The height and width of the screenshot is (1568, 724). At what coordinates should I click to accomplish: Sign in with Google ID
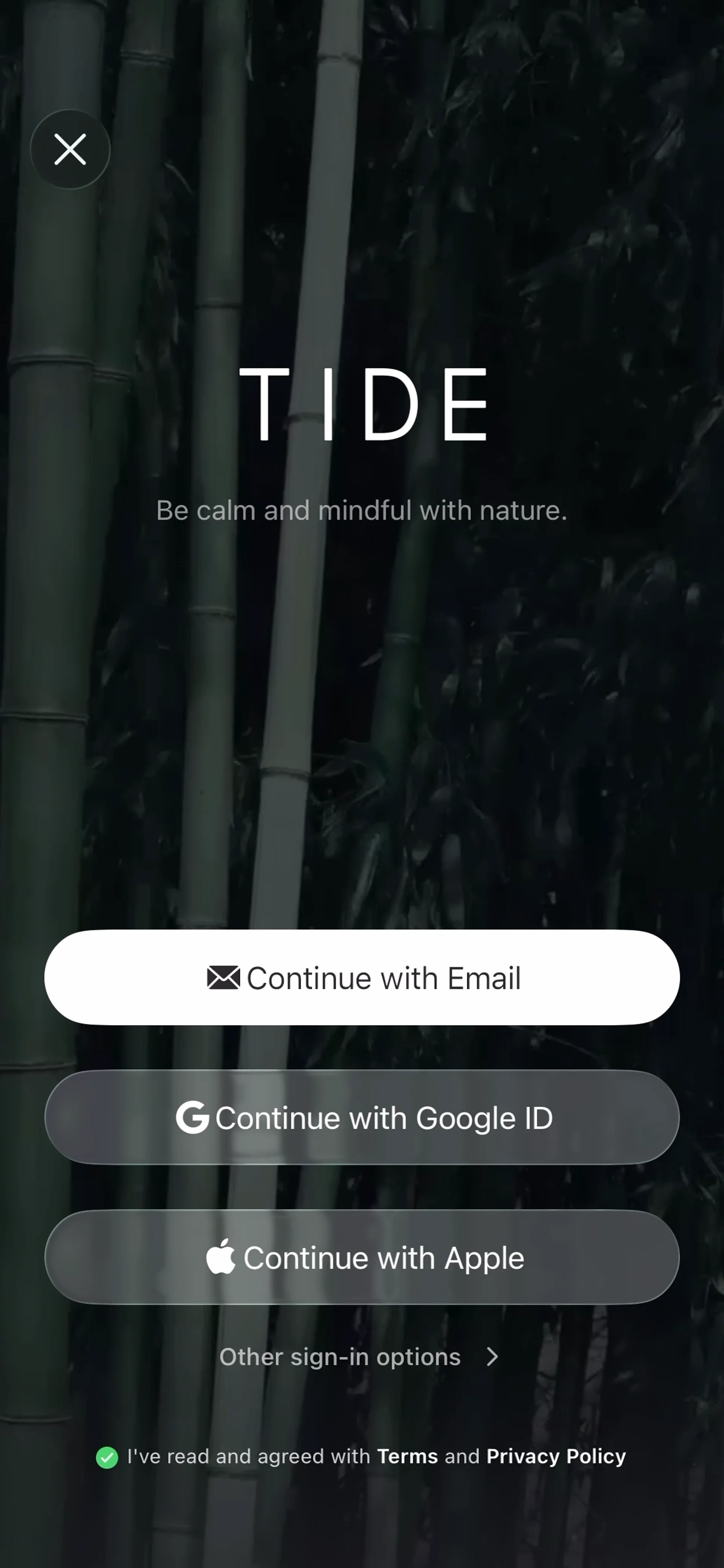click(362, 1117)
